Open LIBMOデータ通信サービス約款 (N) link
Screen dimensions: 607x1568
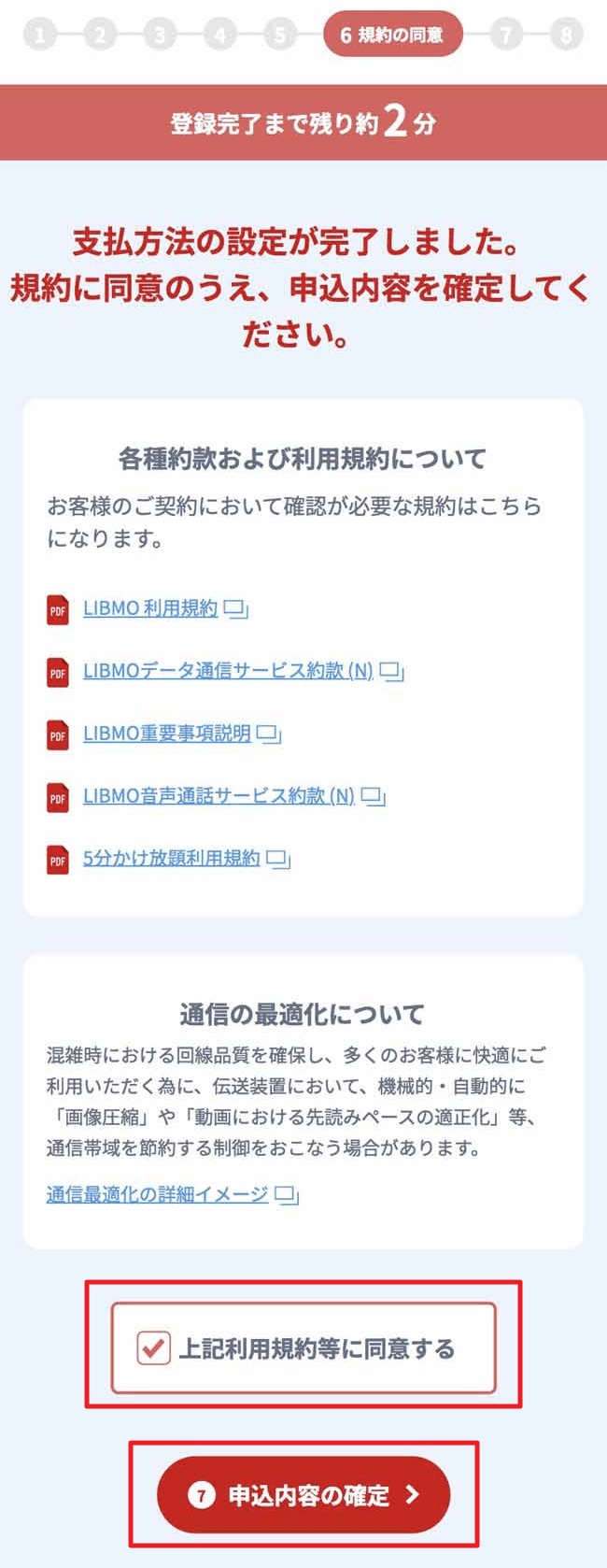227,671
